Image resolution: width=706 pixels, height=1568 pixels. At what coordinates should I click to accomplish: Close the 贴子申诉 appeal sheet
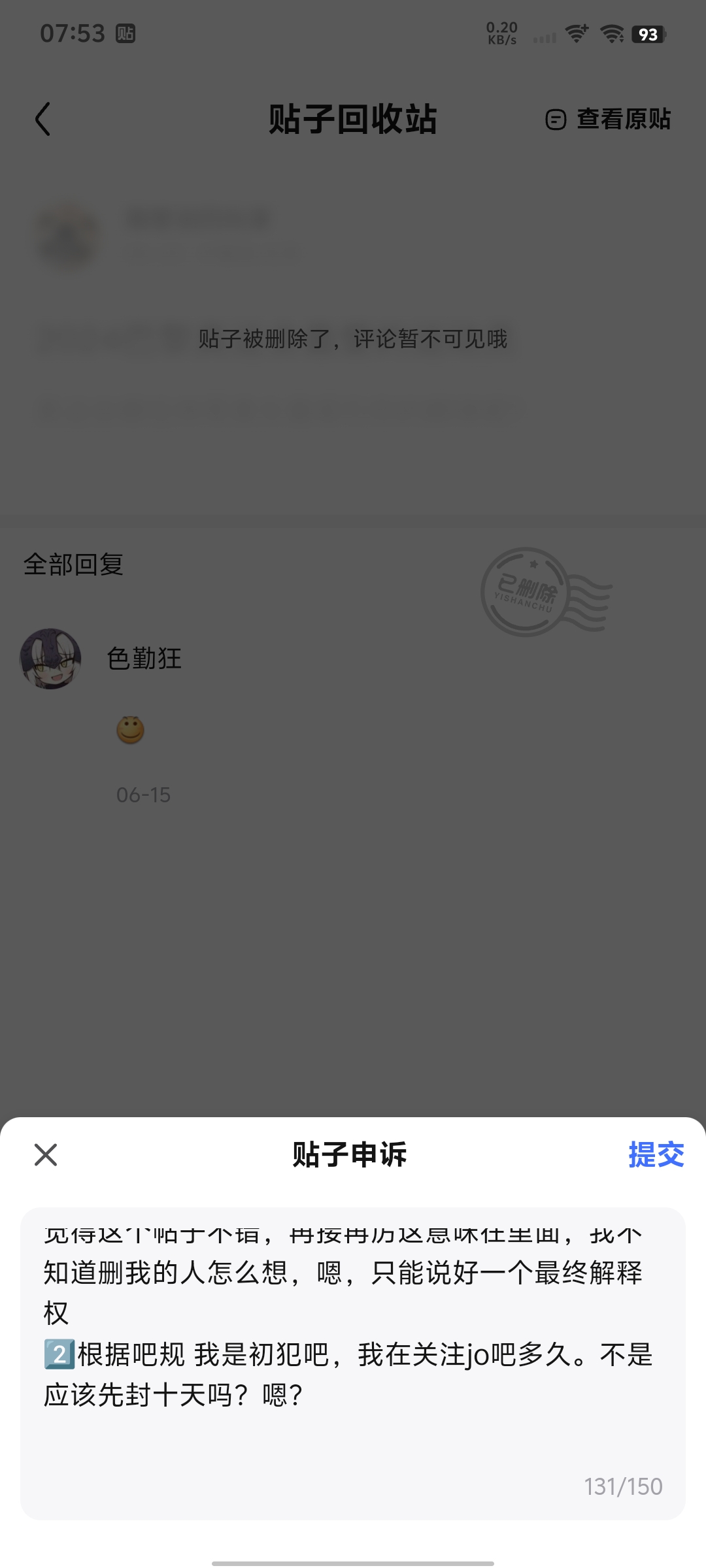46,1154
